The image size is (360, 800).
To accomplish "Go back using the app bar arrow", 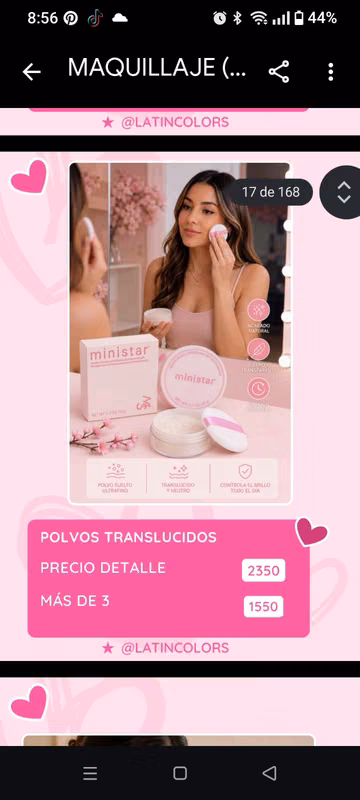I will (x=32, y=72).
